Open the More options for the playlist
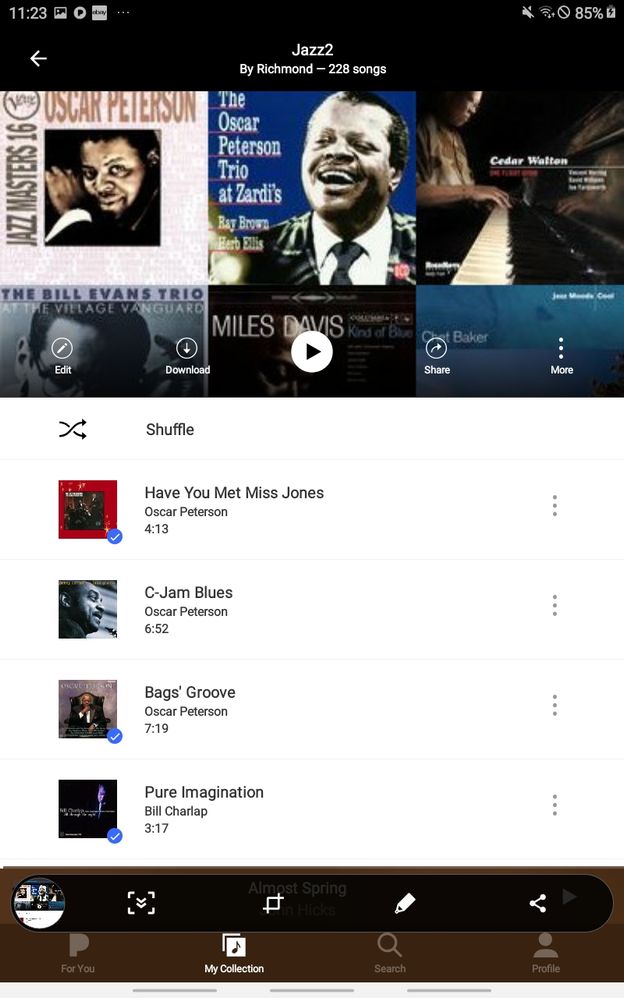 (x=561, y=354)
